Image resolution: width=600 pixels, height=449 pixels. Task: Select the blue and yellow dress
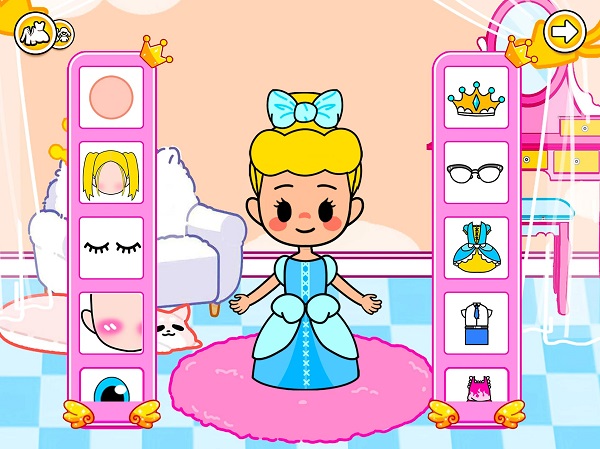click(476, 248)
